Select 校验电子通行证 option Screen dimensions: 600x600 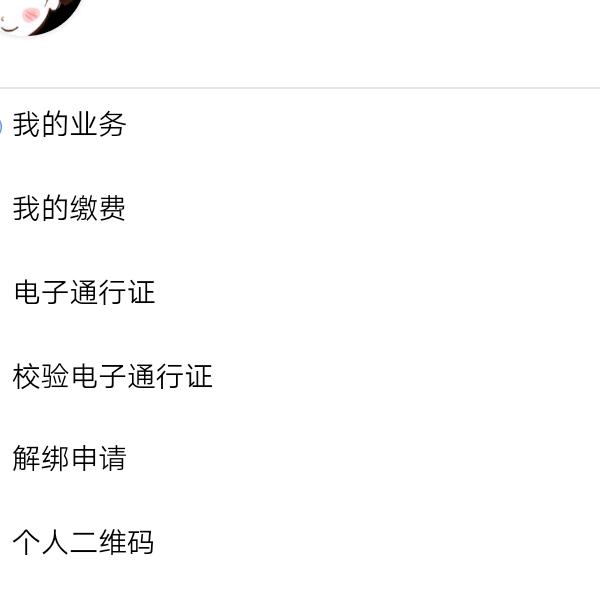(x=112, y=377)
